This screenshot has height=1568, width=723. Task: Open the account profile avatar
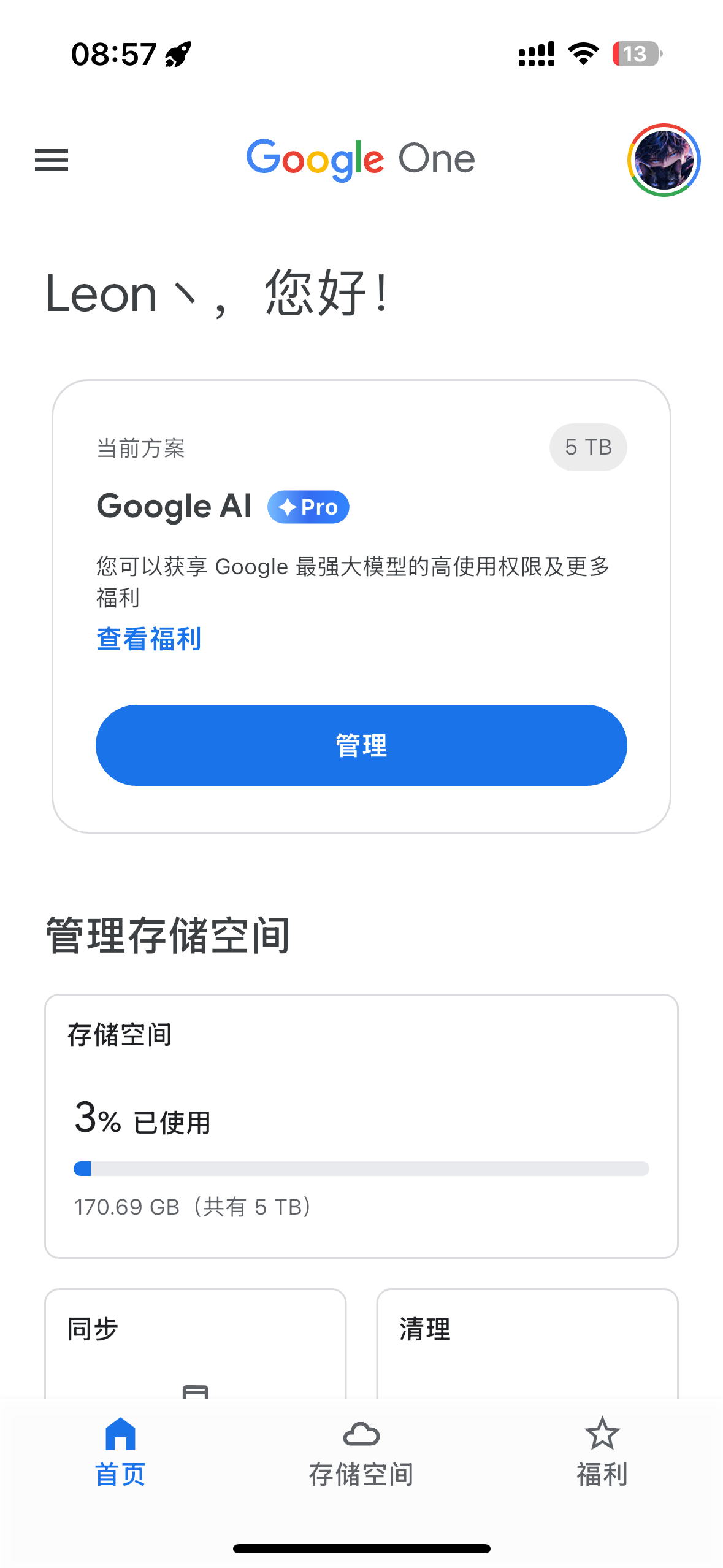(x=664, y=160)
